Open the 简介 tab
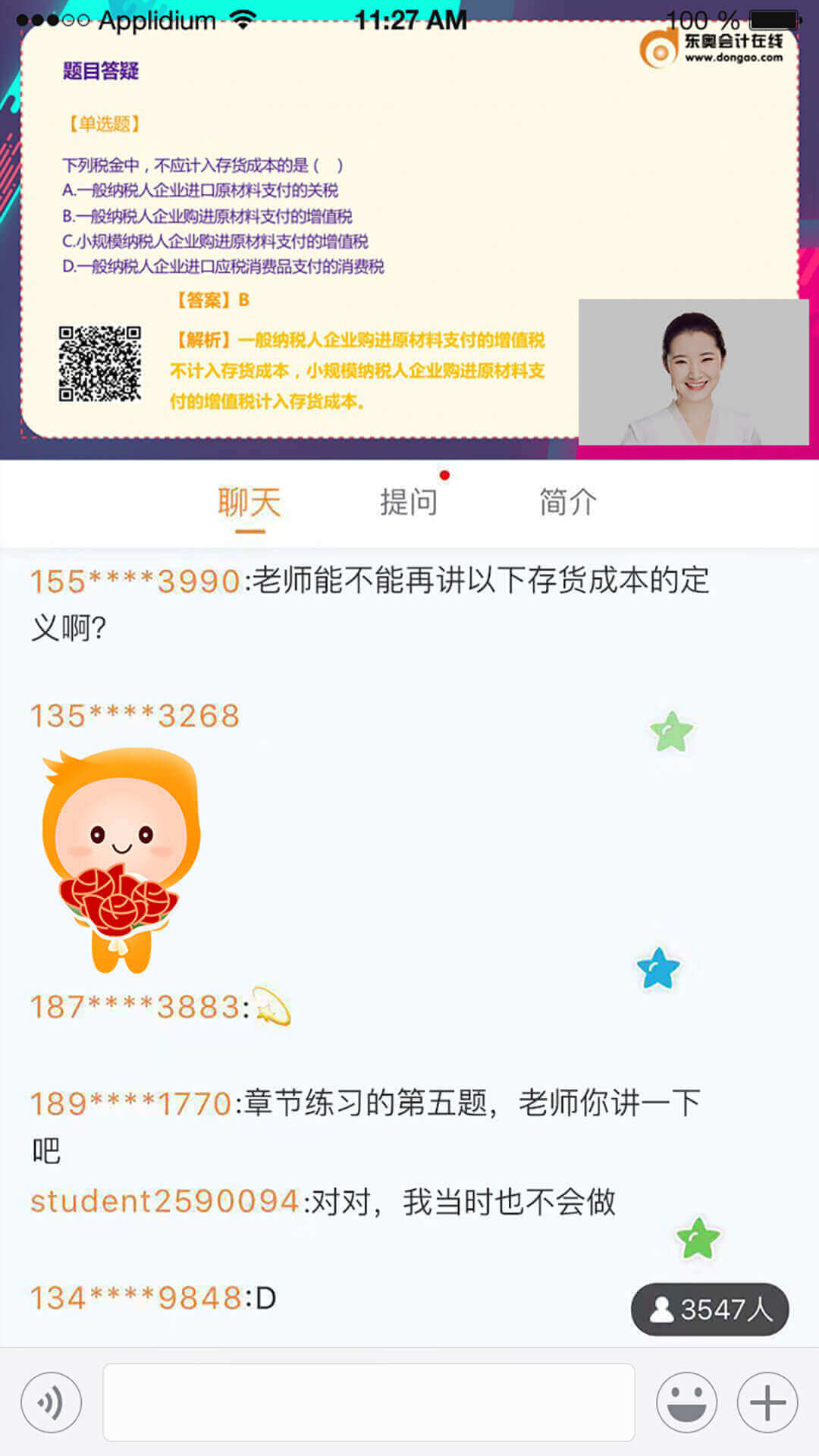 (568, 503)
